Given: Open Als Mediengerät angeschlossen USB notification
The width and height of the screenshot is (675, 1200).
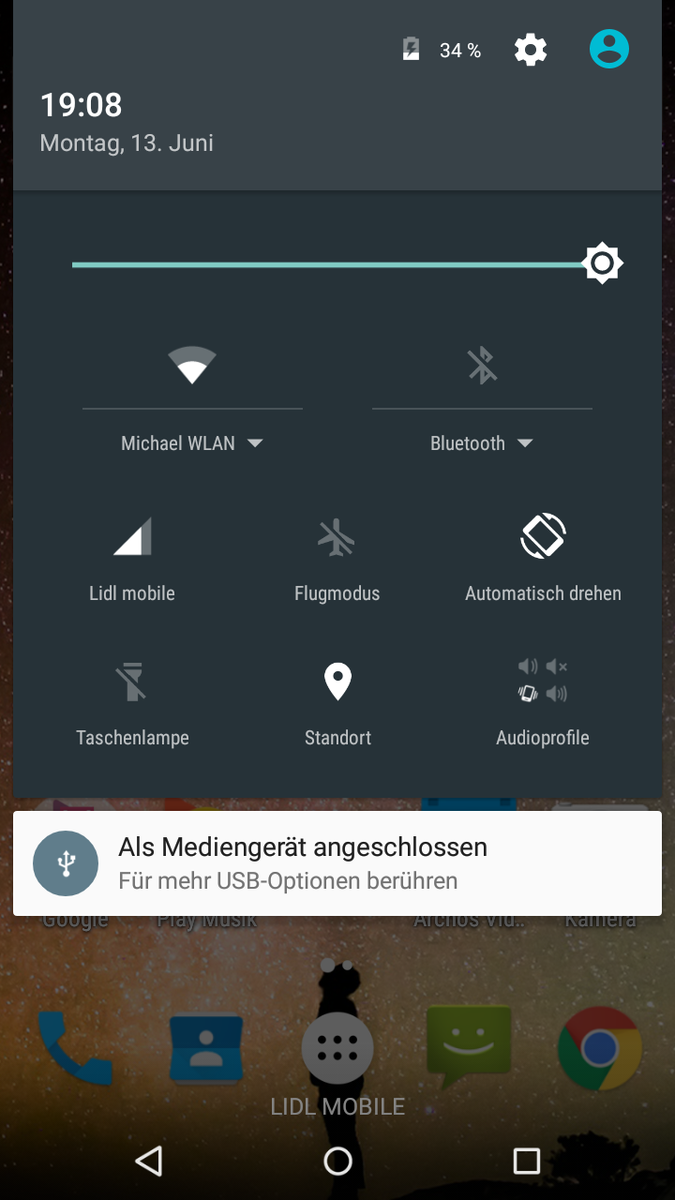Looking at the screenshot, I should 337,863.
